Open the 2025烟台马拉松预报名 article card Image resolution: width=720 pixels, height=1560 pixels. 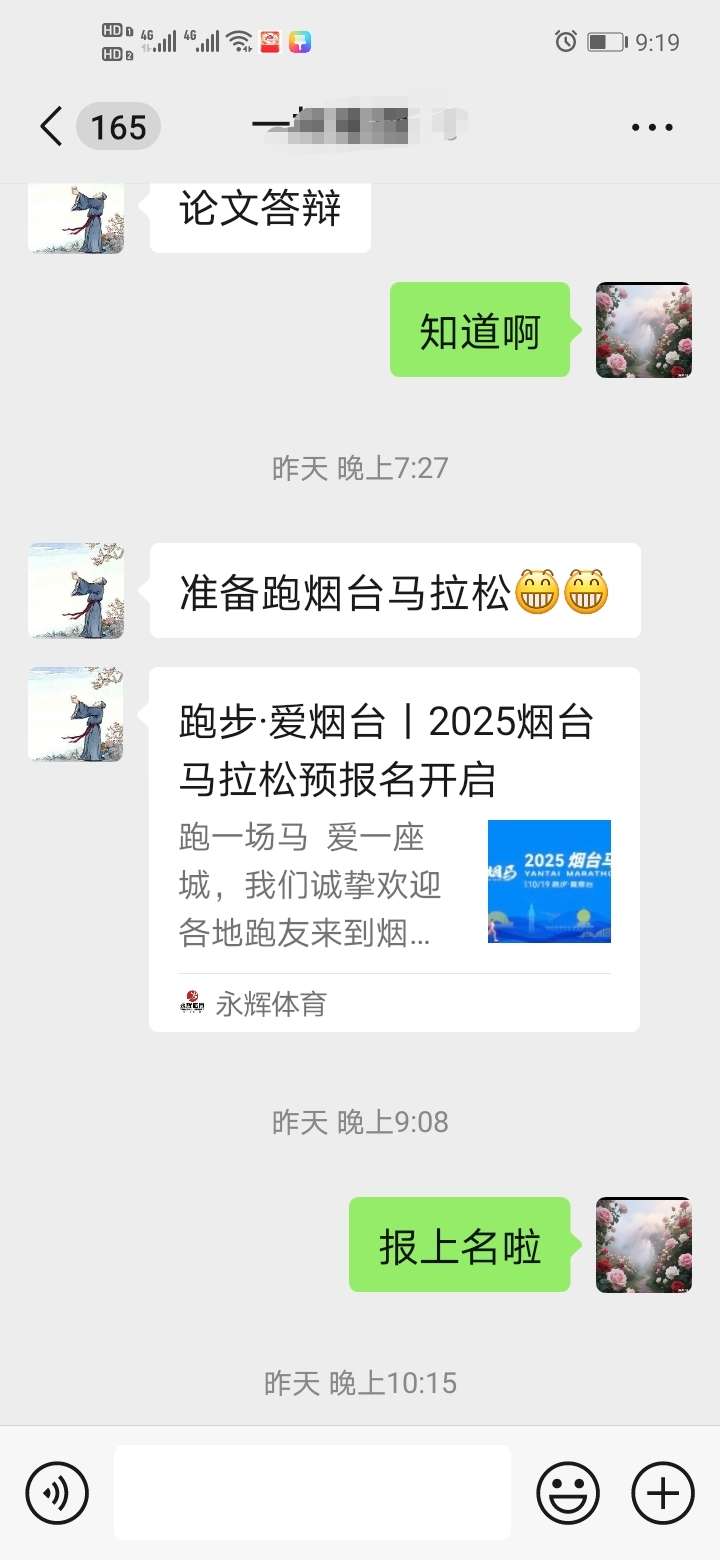pos(394,848)
